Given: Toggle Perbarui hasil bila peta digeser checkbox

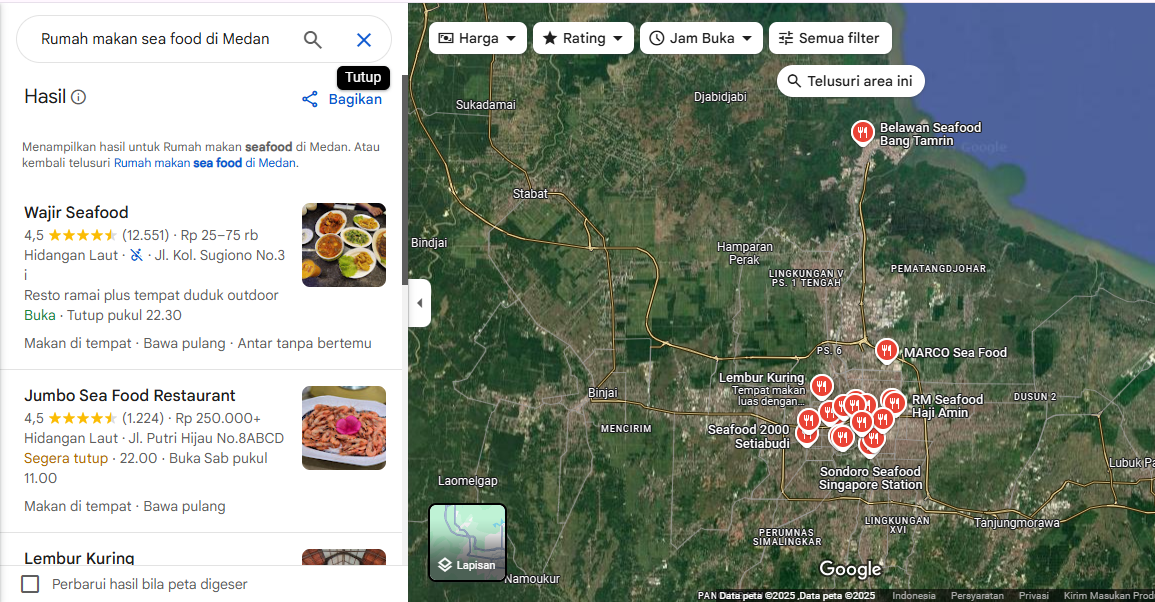Looking at the screenshot, I should click(30, 584).
